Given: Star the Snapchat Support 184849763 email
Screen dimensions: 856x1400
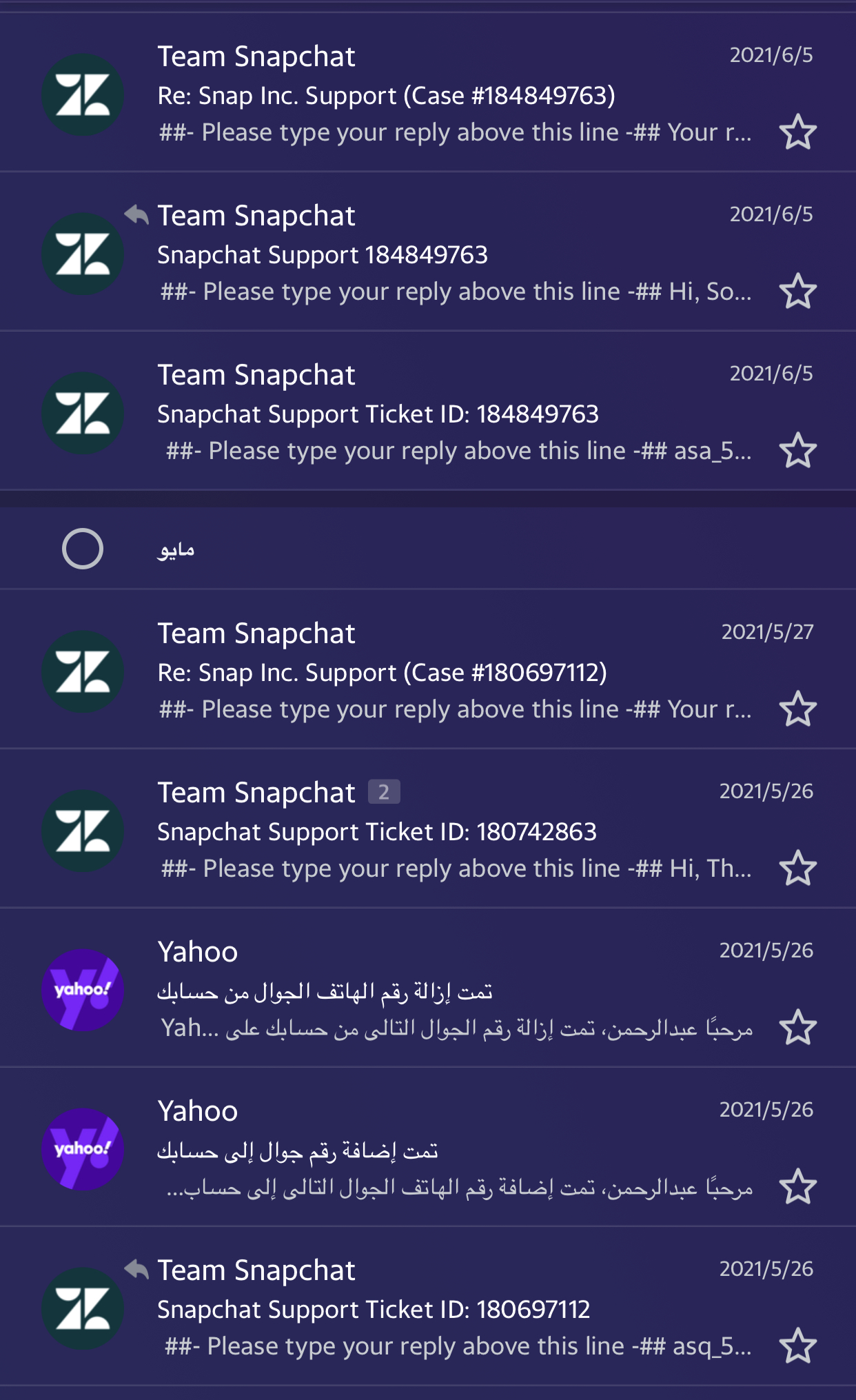Looking at the screenshot, I should pos(797,291).
